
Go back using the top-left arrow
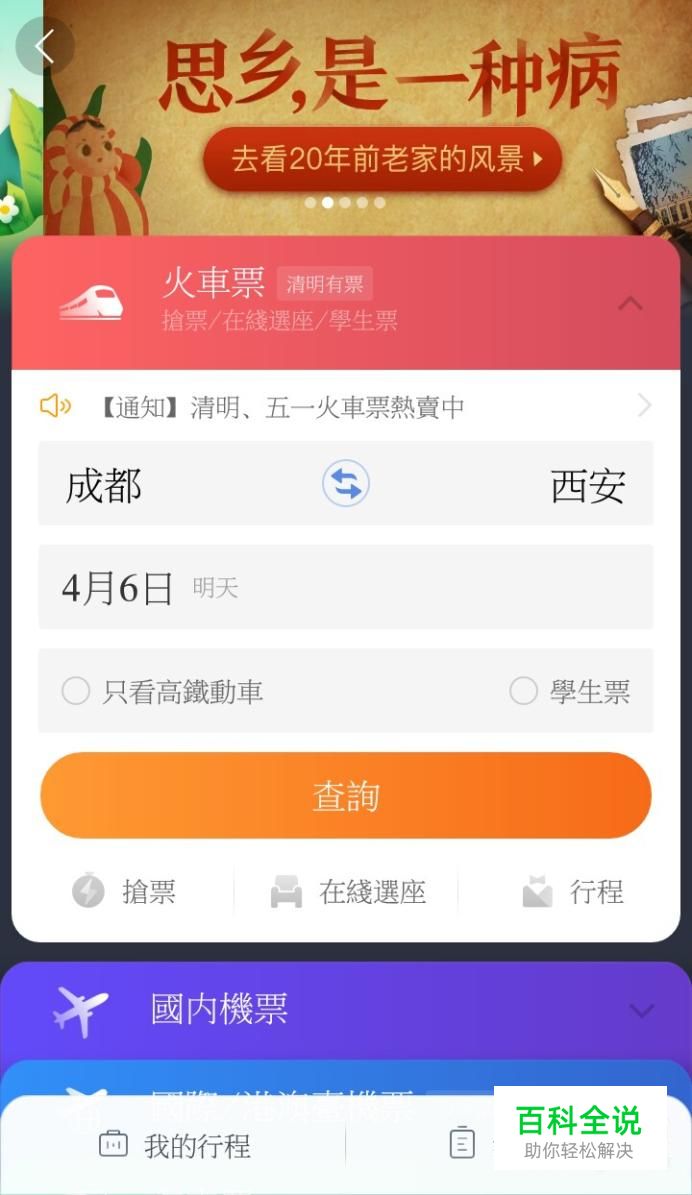click(44, 46)
